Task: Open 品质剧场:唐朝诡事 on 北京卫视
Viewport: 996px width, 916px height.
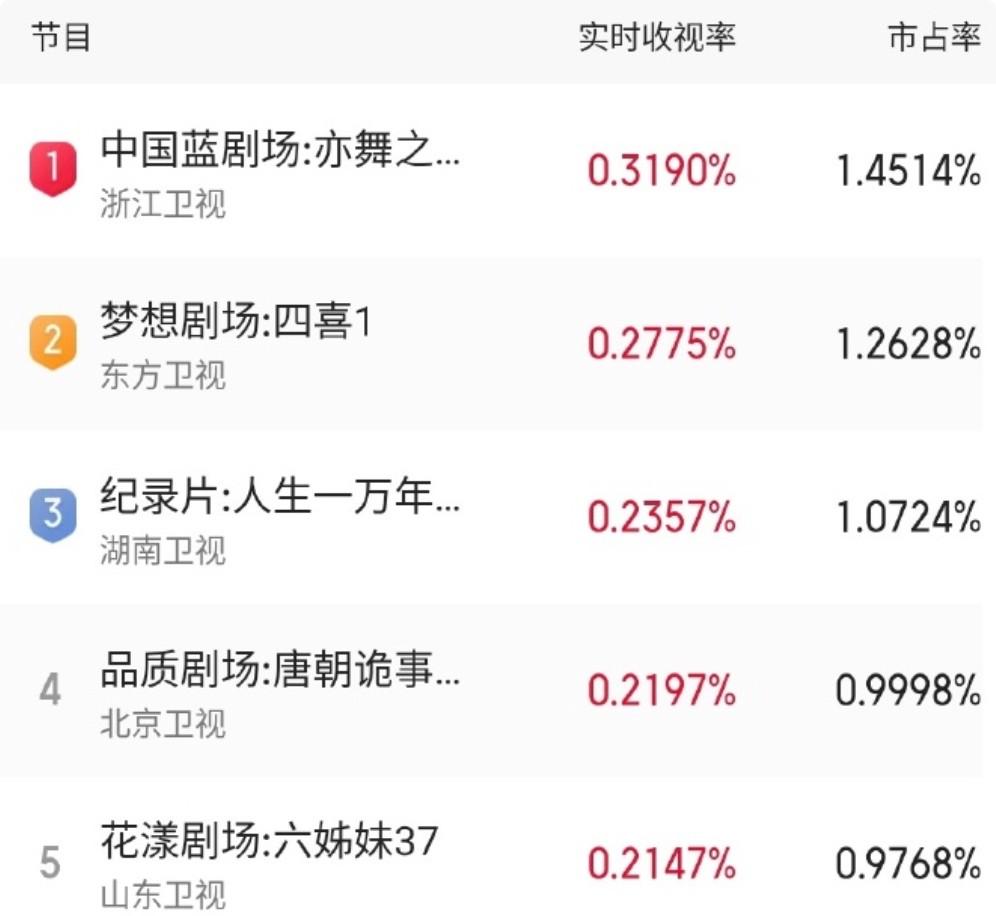Action: [x=280, y=671]
